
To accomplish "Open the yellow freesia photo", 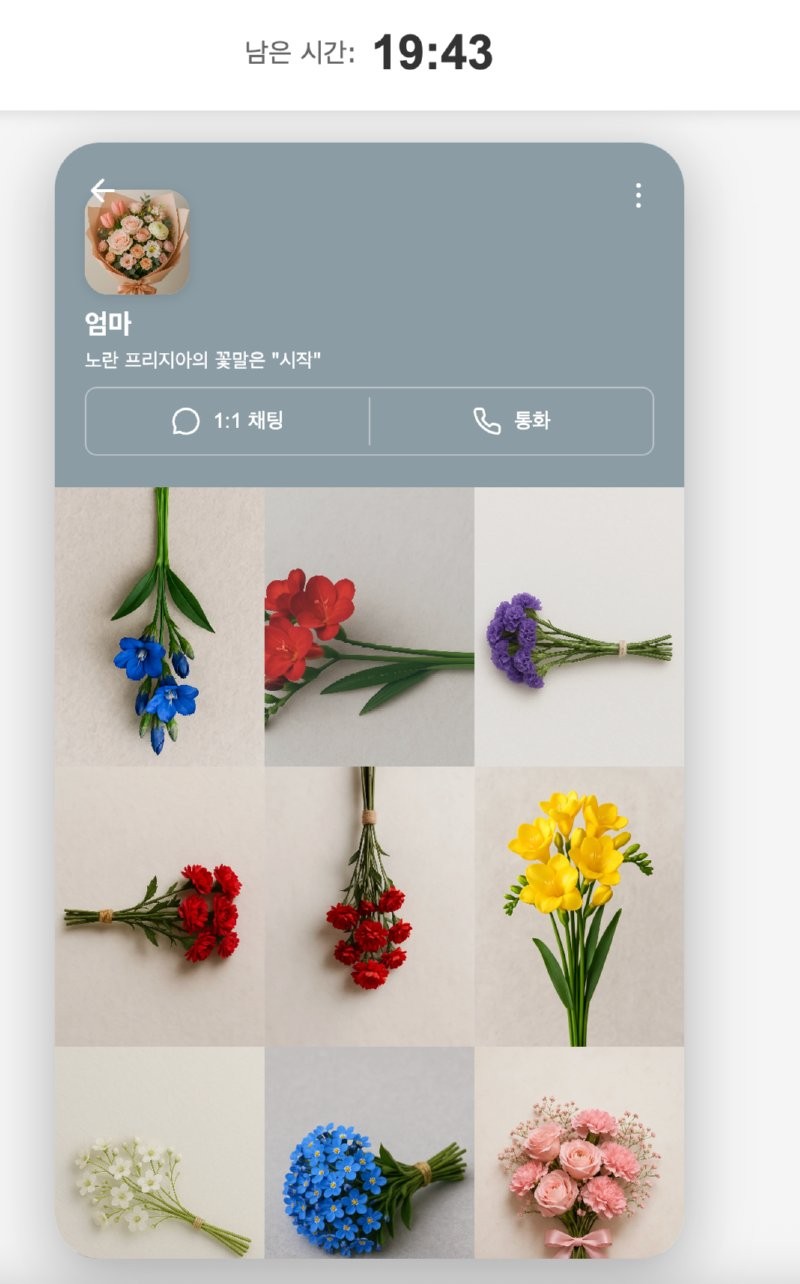I will pos(579,906).
